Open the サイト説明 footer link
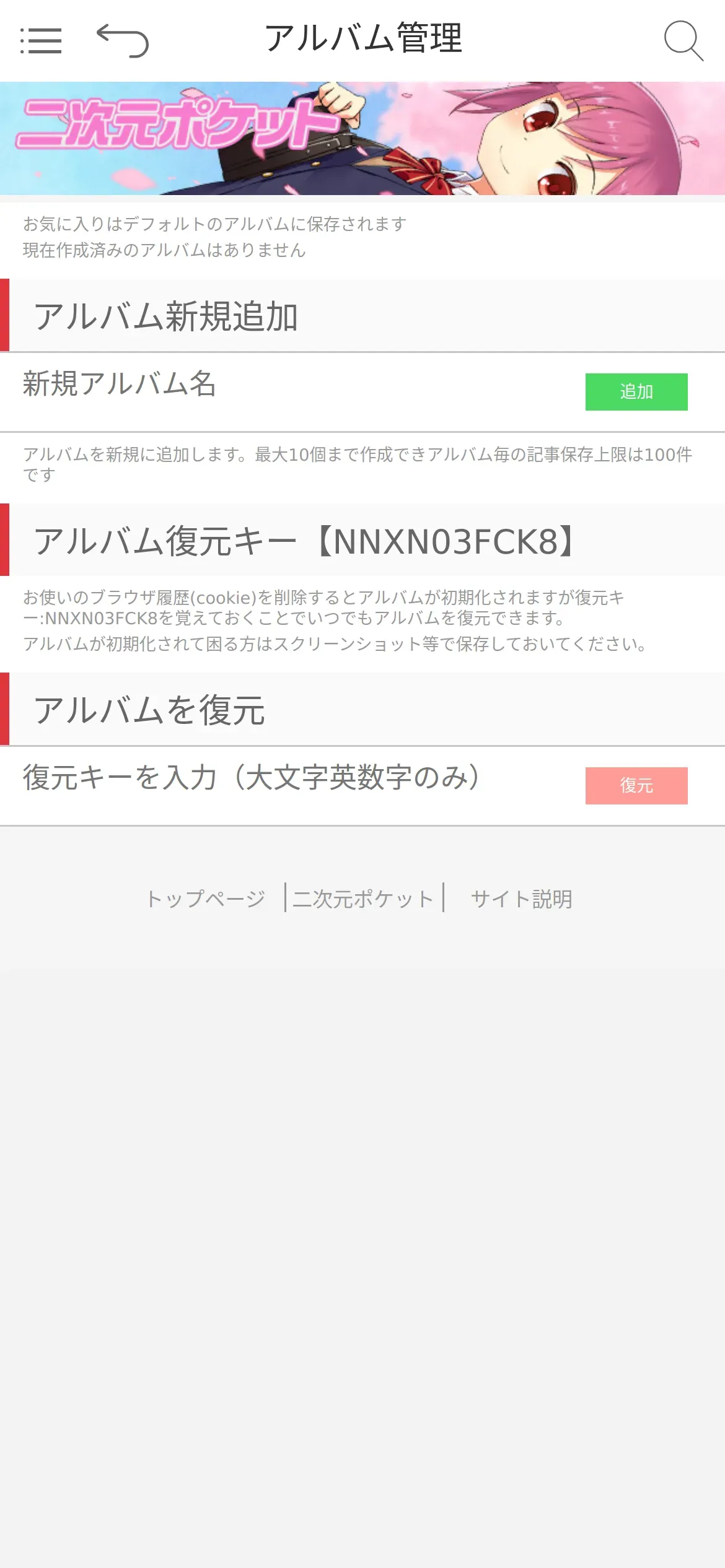 pos(522,898)
